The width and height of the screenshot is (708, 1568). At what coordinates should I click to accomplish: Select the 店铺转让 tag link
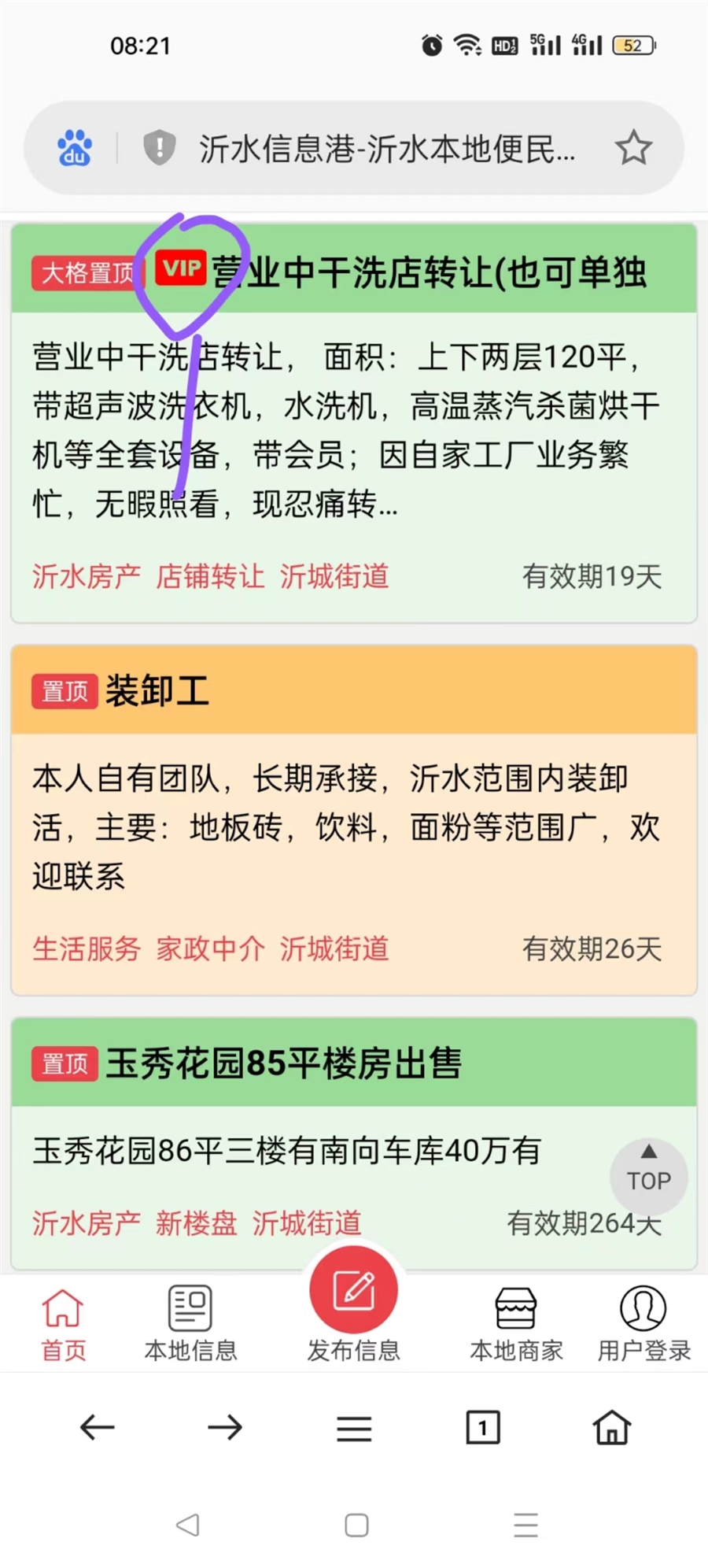coord(210,576)
